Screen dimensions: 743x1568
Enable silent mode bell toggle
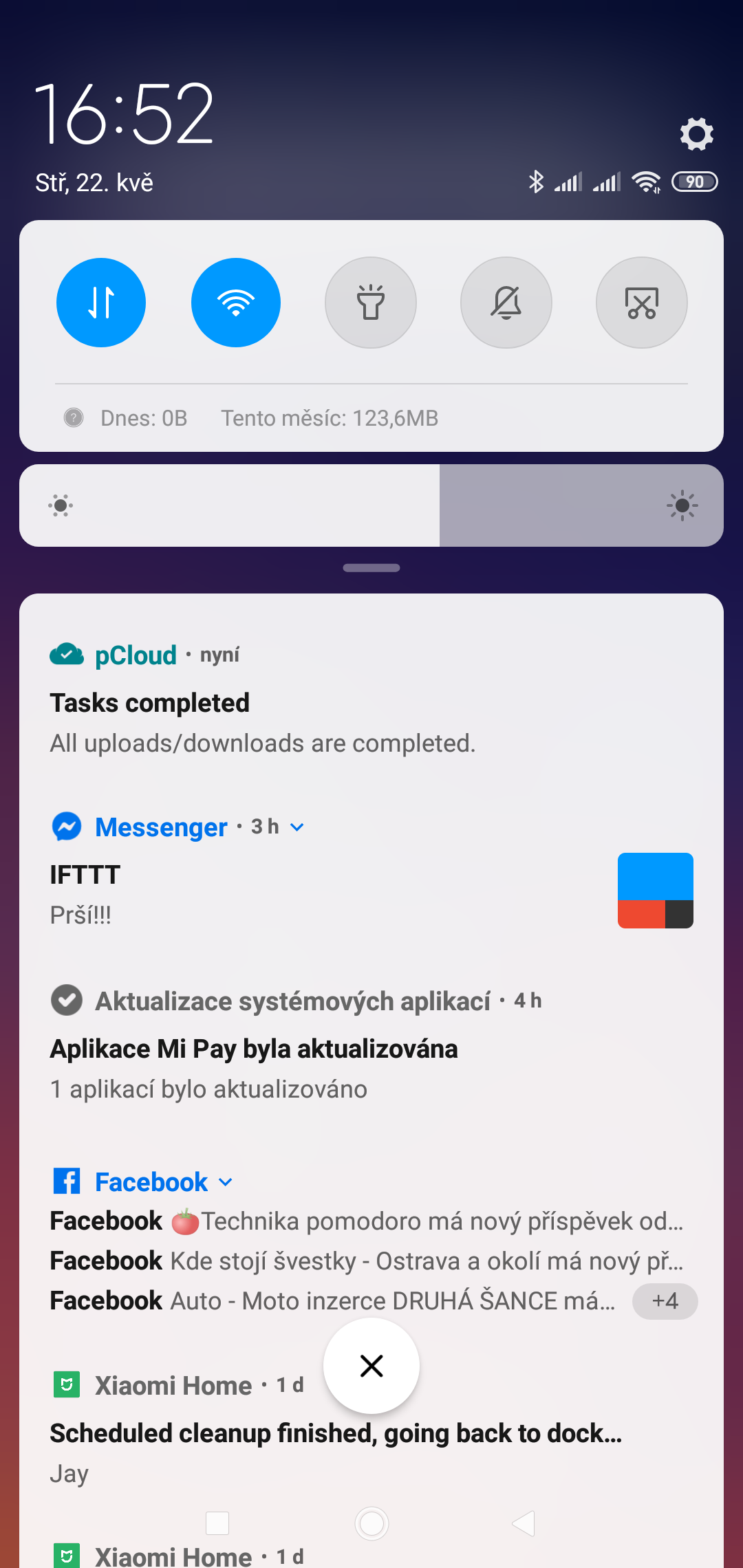(x=506, y=303)
